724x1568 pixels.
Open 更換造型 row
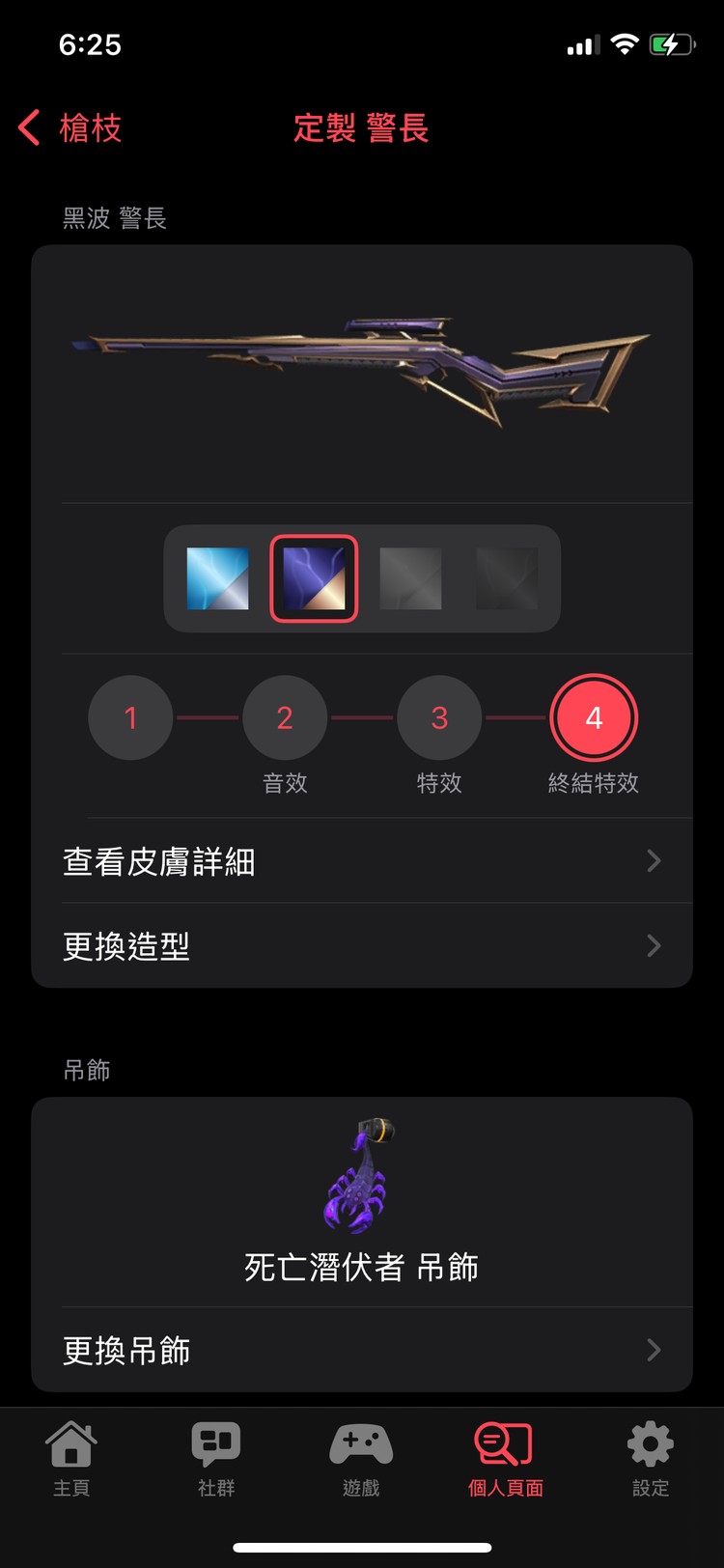[362, 945]
